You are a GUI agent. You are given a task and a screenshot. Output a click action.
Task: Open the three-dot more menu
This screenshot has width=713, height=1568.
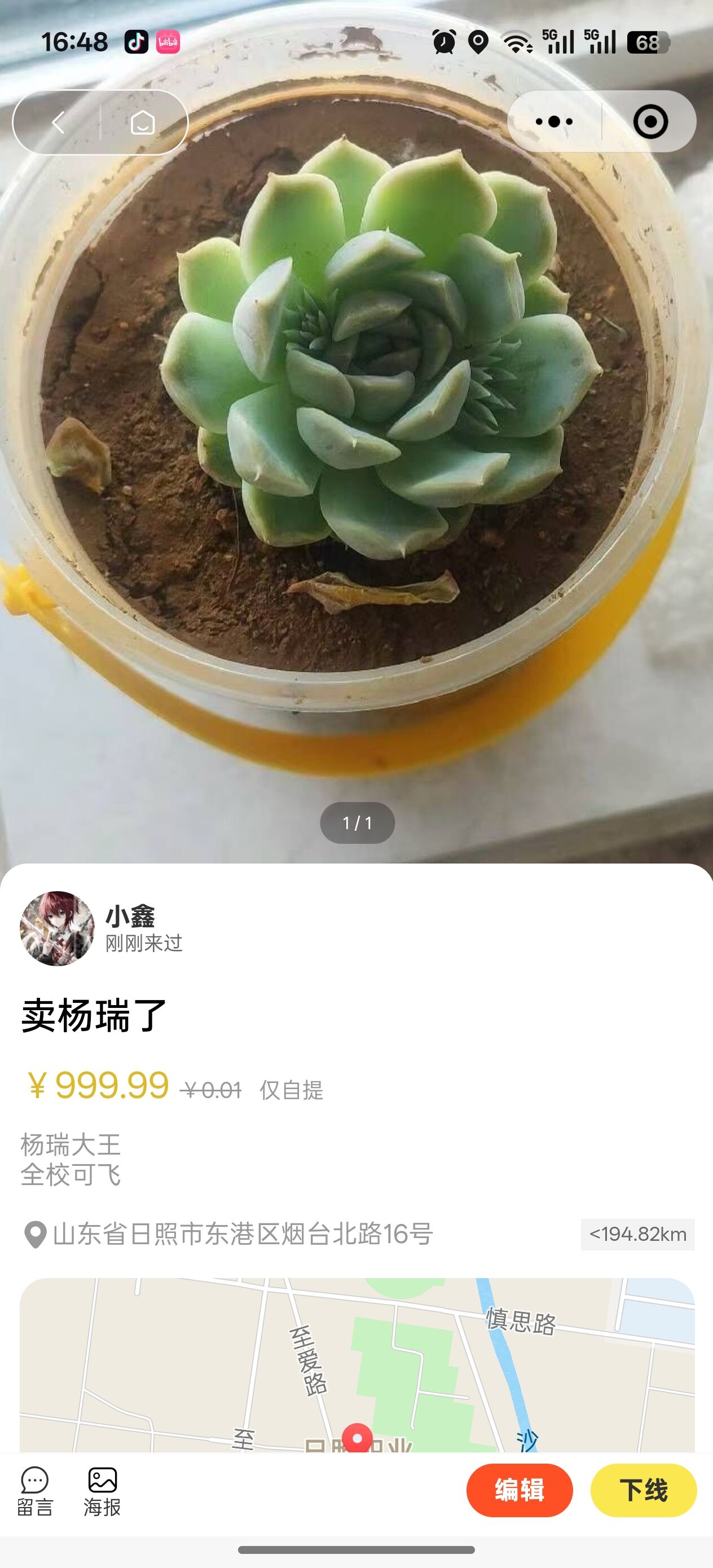553,122
